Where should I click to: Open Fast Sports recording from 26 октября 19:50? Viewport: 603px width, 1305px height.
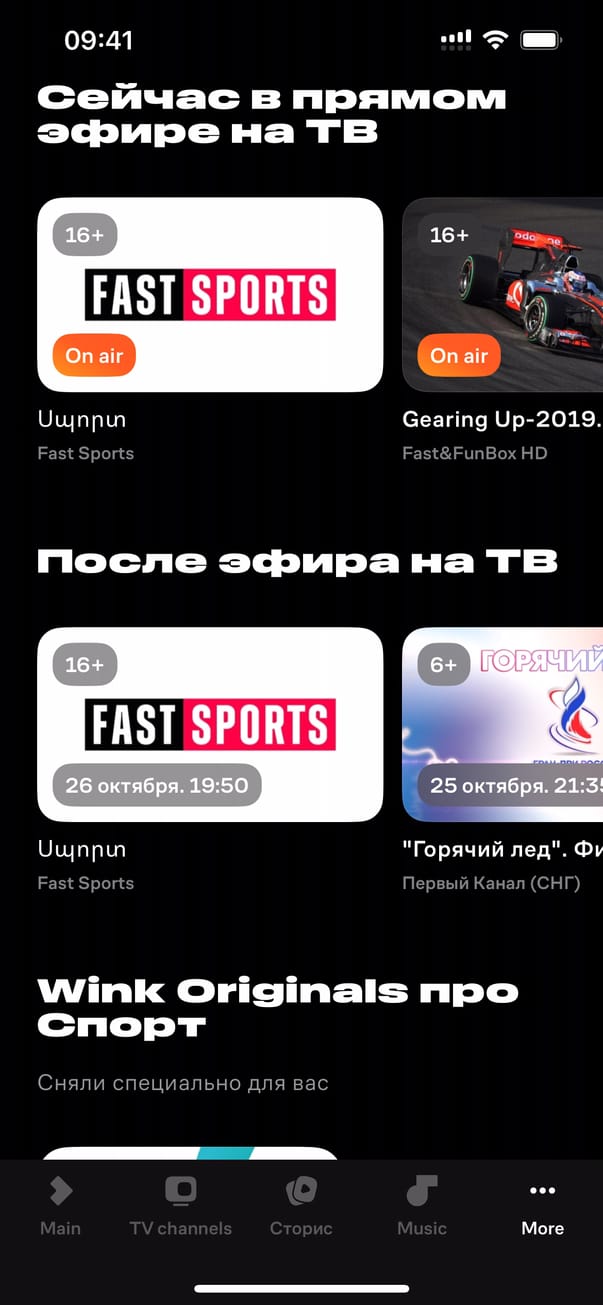[210, 724]
